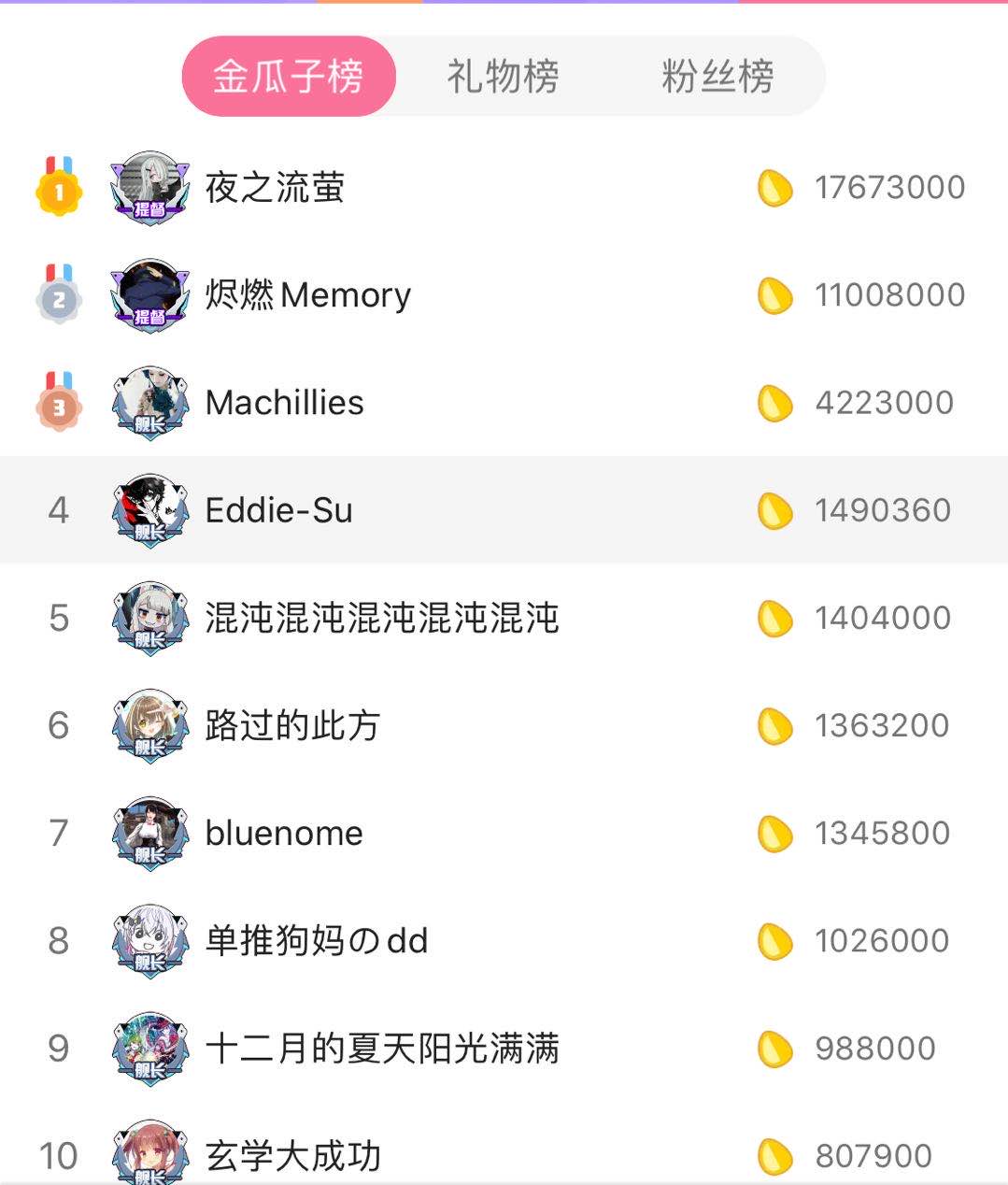Image resolution: width=1008 pixels, height=1185 pixels.
Task: Click the avatar of 单推狗妈のdd
Action: coord(149,940)
